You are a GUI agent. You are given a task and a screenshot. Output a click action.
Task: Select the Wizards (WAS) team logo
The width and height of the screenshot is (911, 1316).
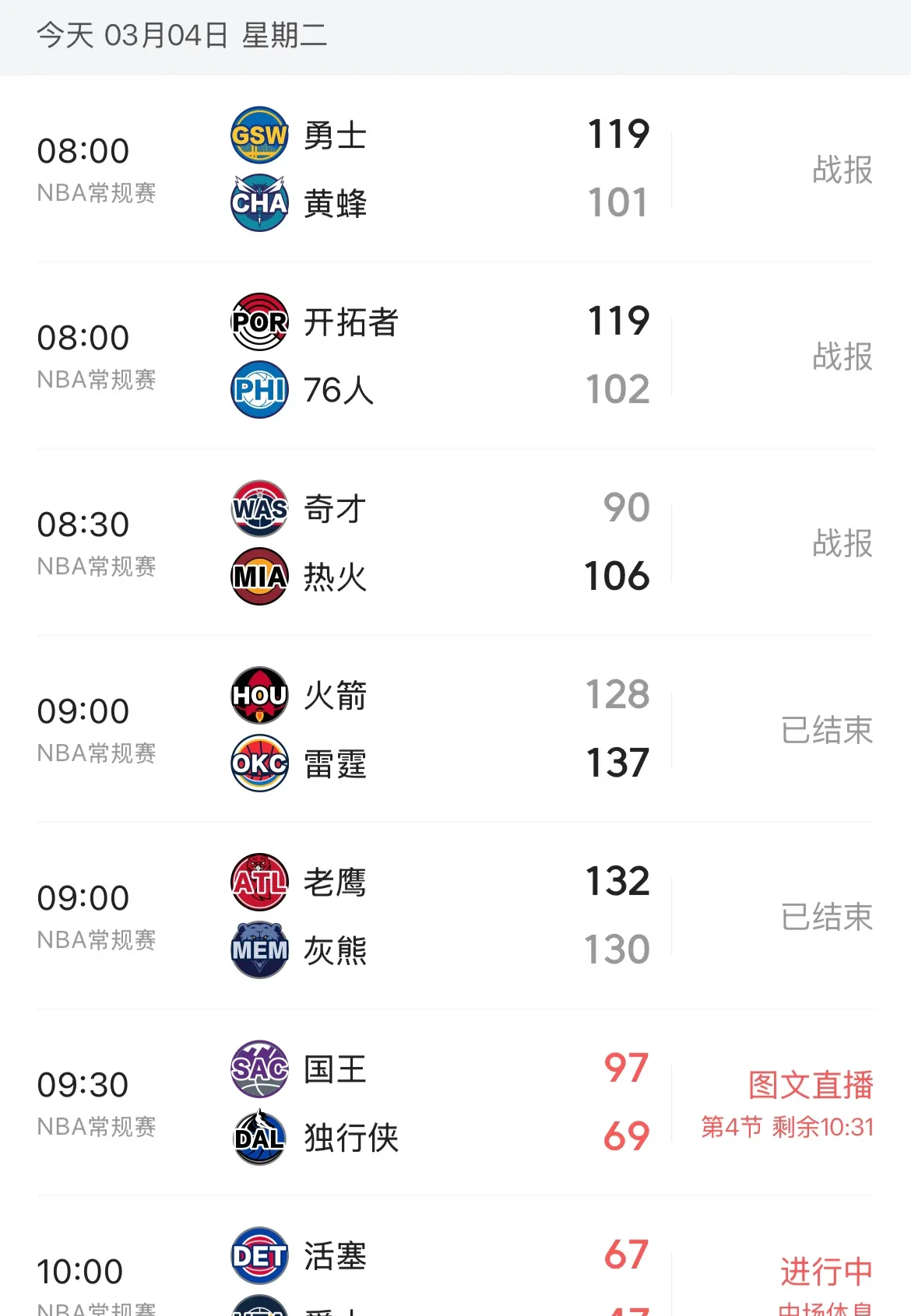[258, 507]
